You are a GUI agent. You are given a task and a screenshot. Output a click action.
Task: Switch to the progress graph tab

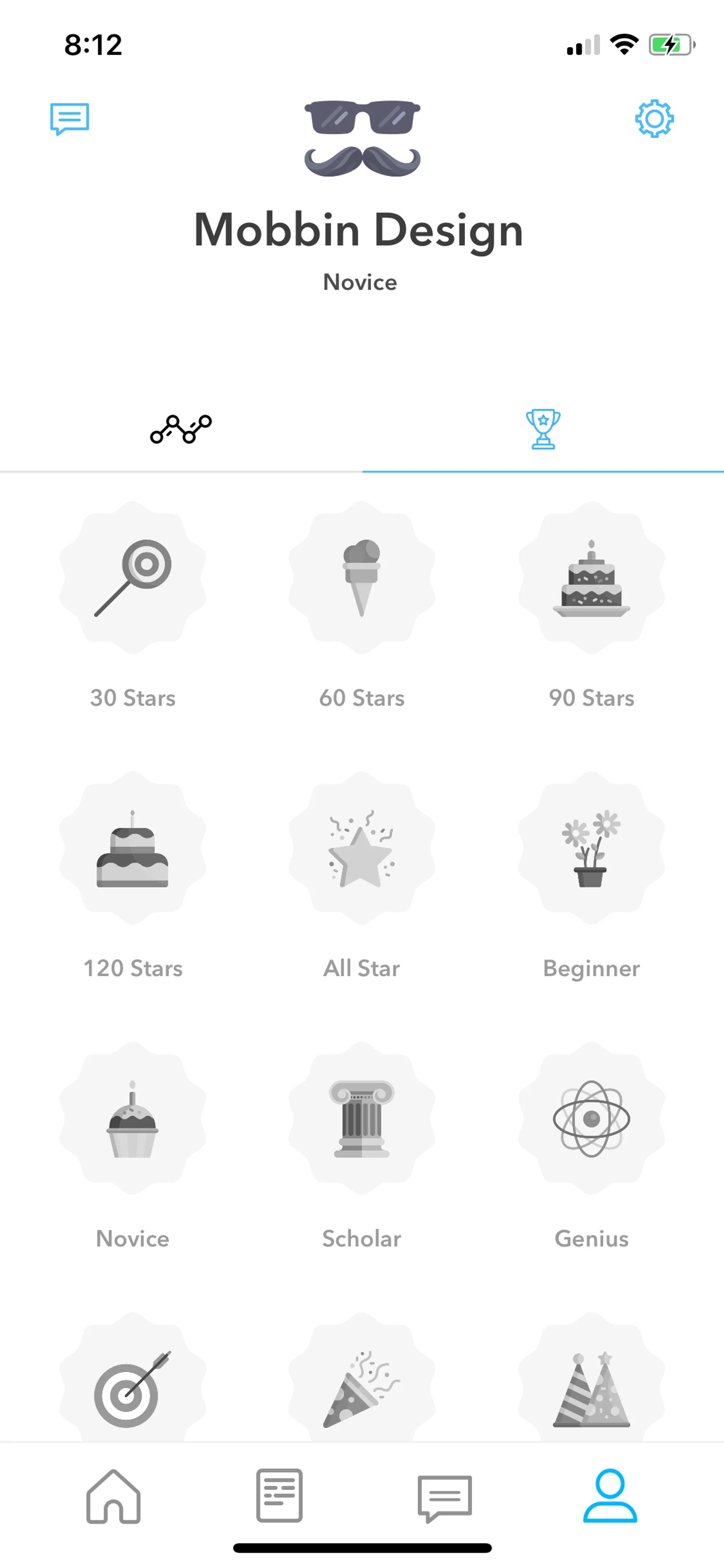tap(181, 429)
